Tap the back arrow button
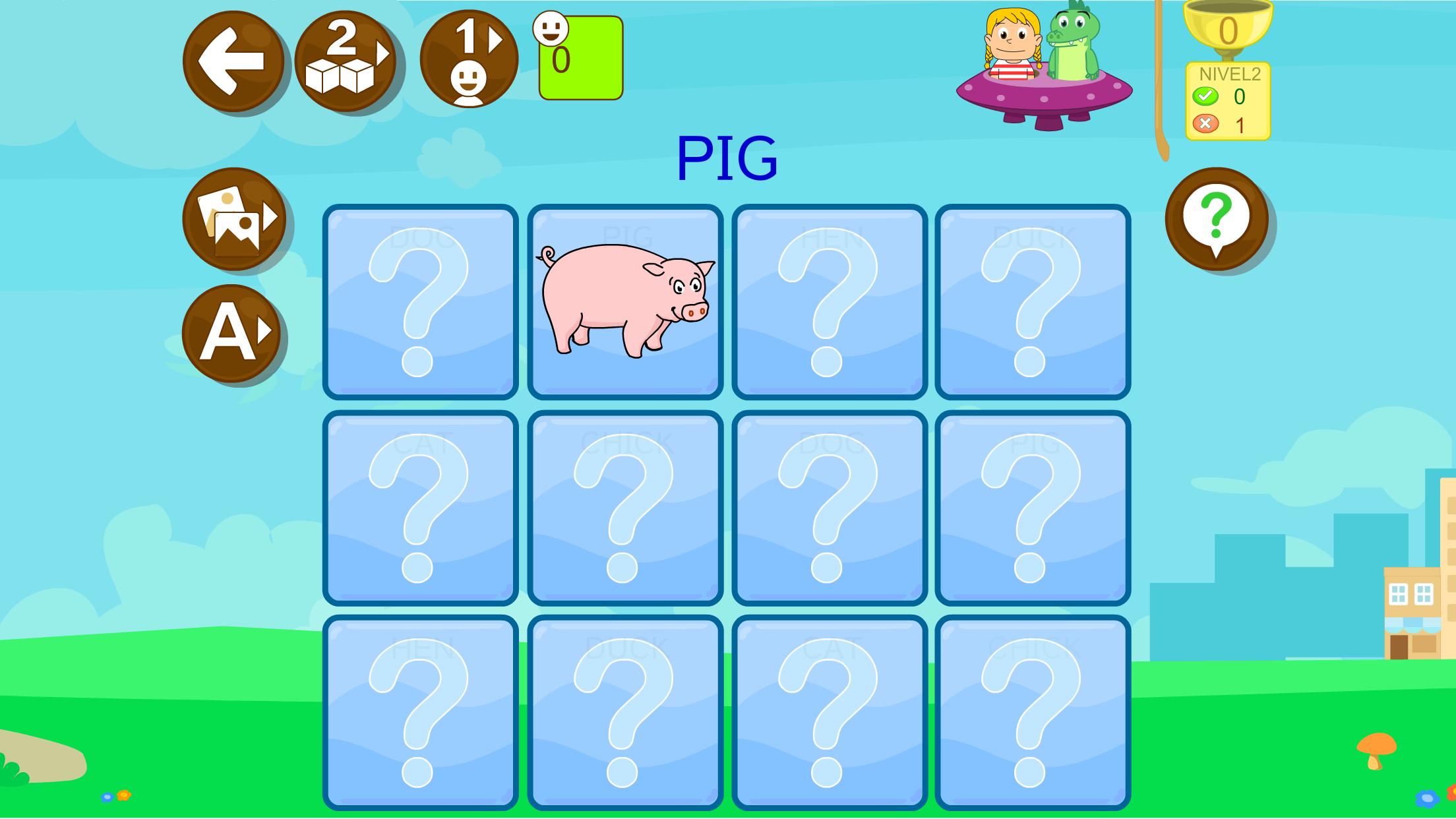This screenshot has height=819, width=1456. [233, 61]
